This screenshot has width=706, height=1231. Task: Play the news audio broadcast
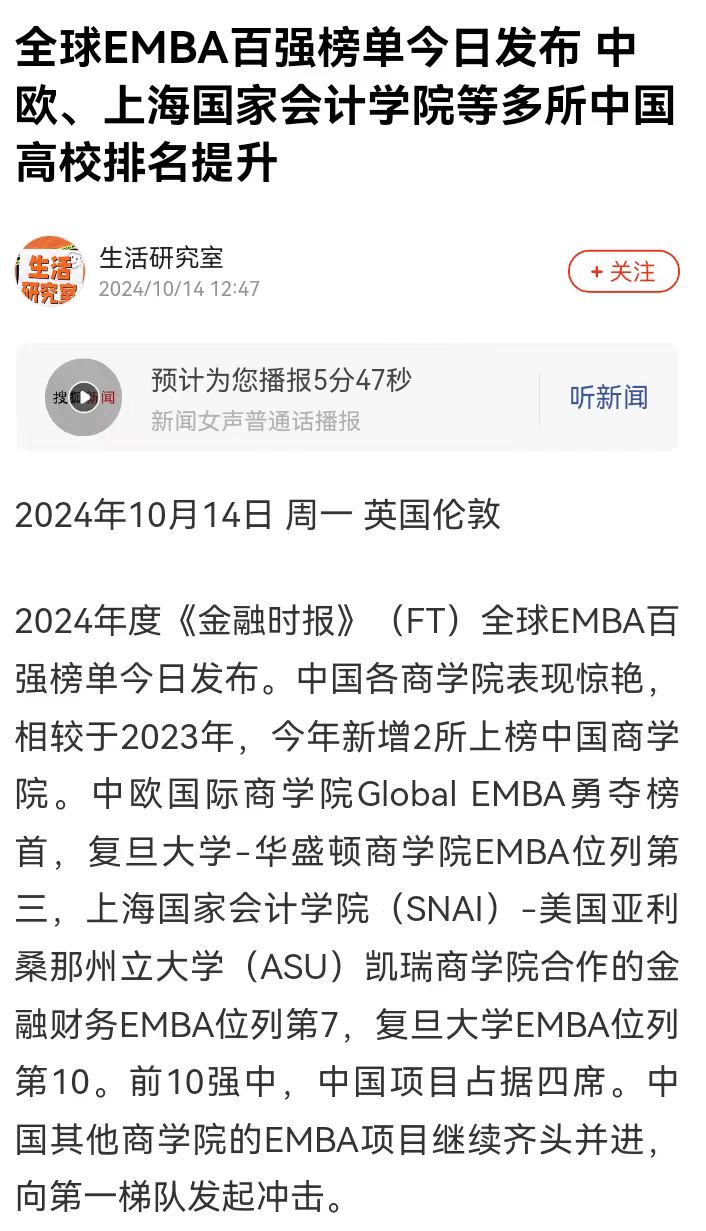coord(83,397)
